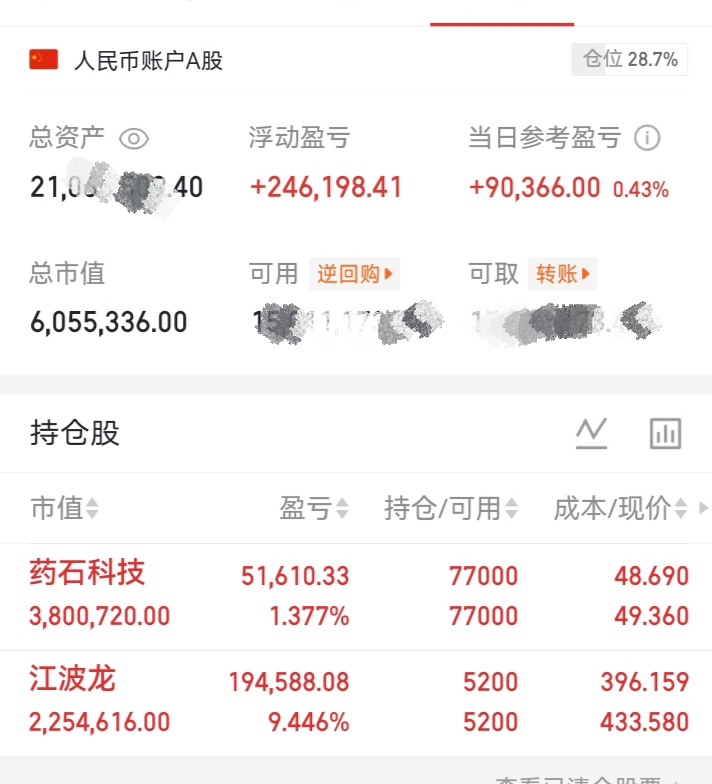712x784 pixels.
Task: Open the bar chart icon next to 持仓股
Action: [666, 433]
